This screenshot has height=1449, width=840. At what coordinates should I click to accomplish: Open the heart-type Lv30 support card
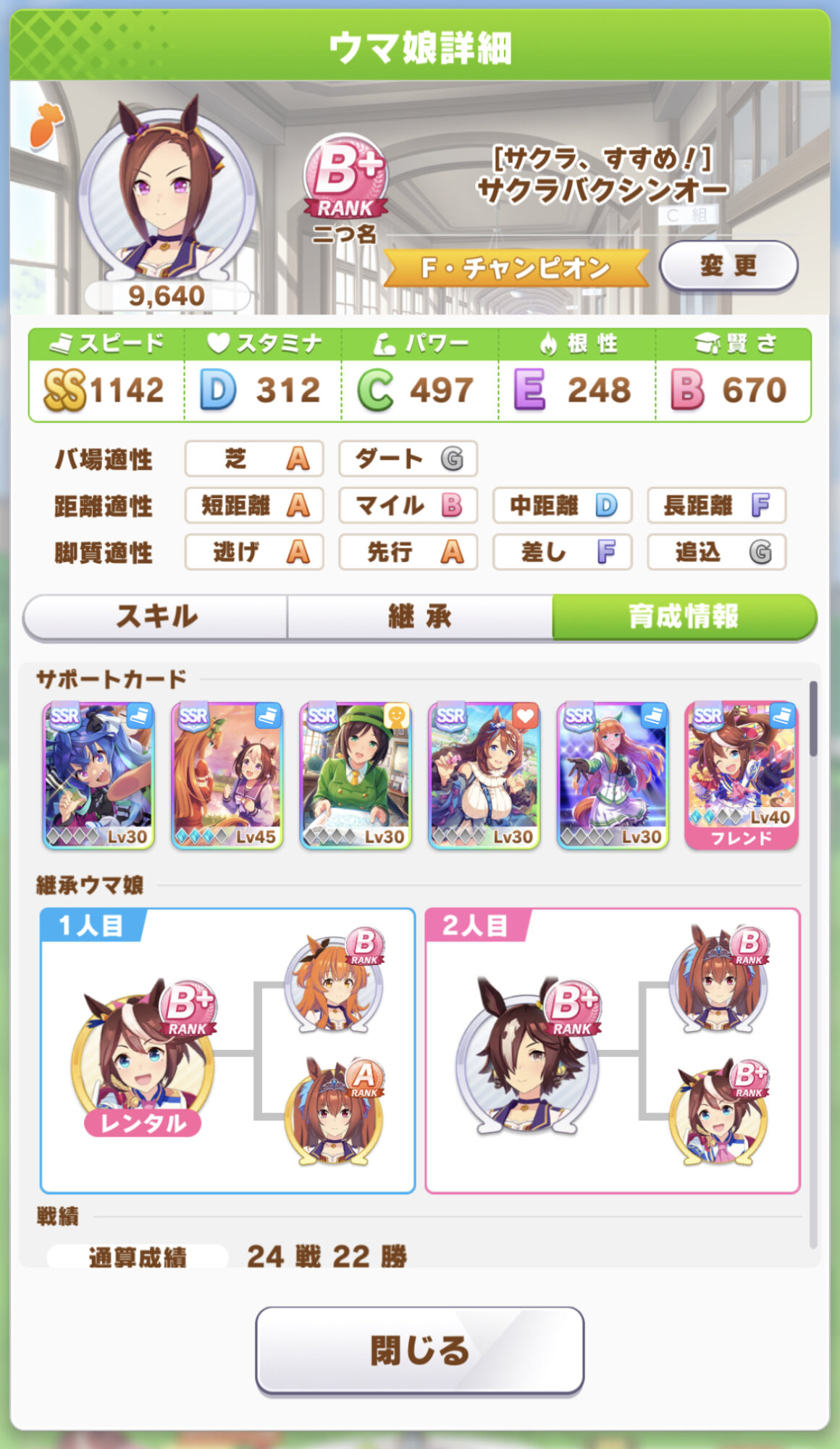(x=484, y=774)
